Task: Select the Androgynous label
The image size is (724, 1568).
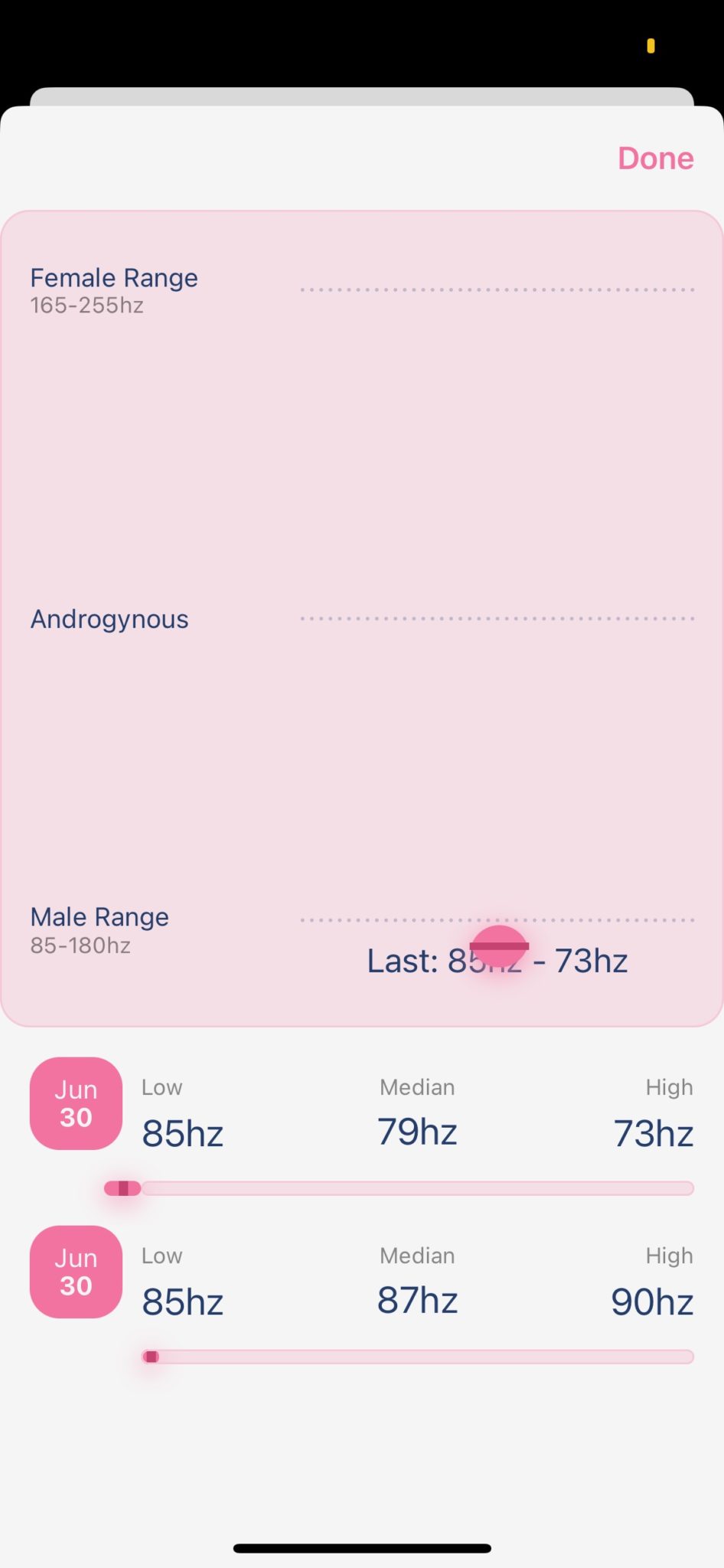Action: coord(109,618)
